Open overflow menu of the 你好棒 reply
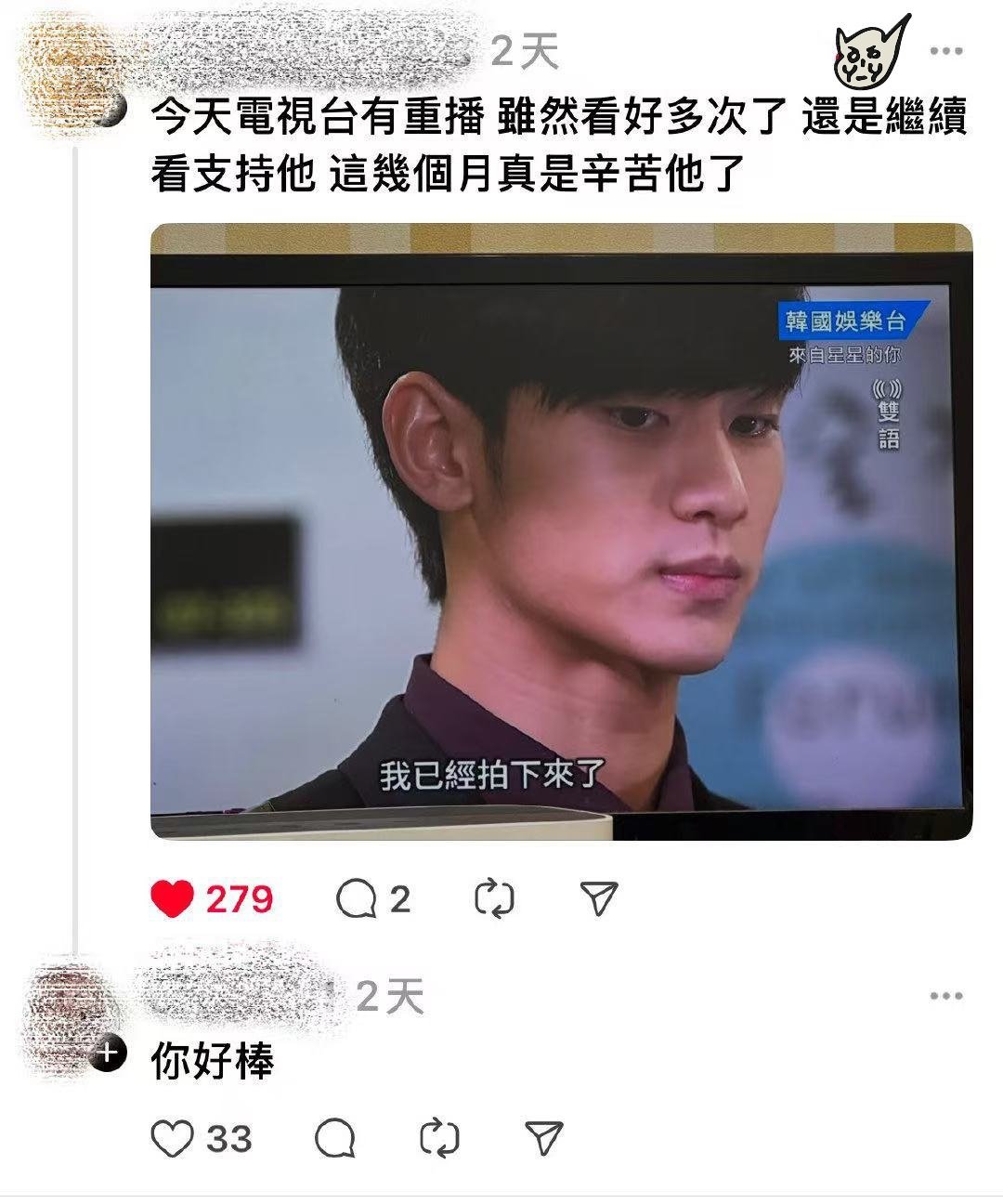The image size is (1003, 1204). coord(945,996)
